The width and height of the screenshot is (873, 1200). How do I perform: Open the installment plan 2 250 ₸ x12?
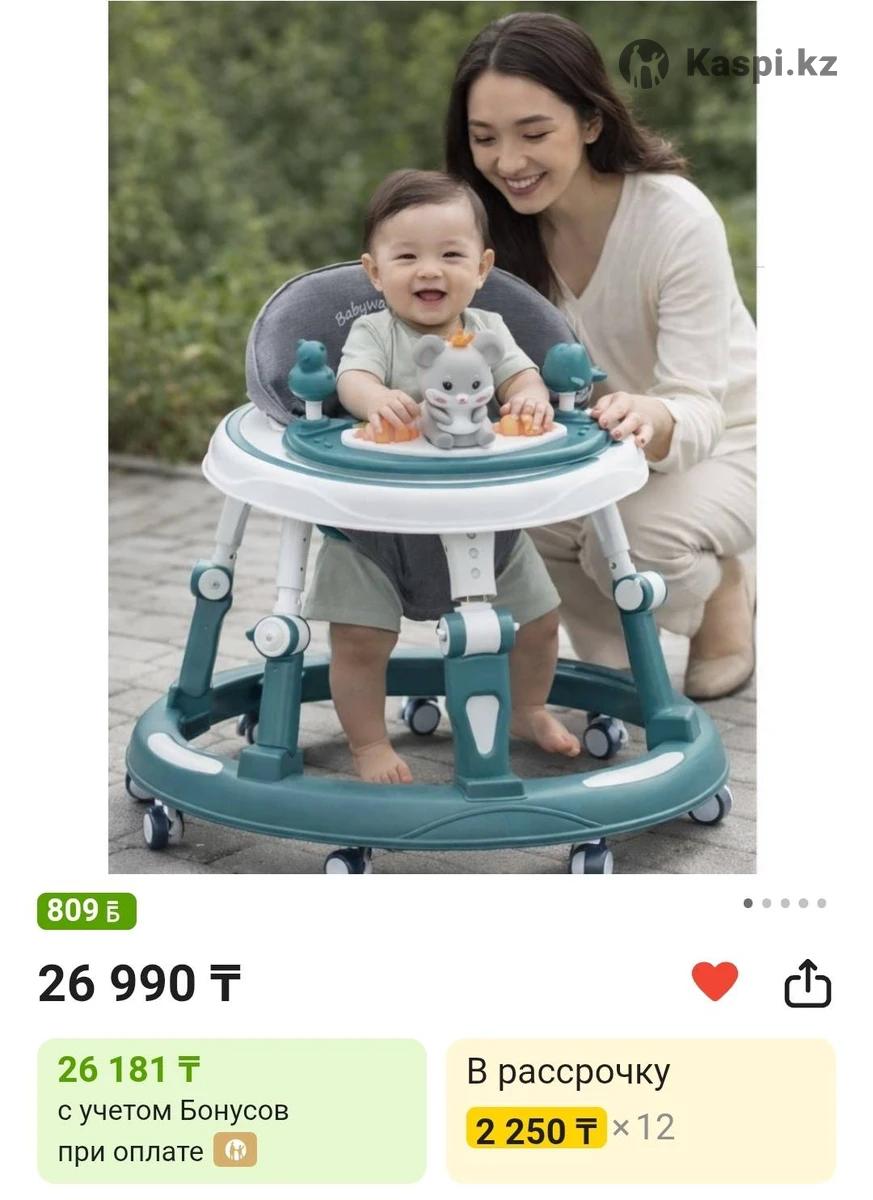click(640, 1110)
